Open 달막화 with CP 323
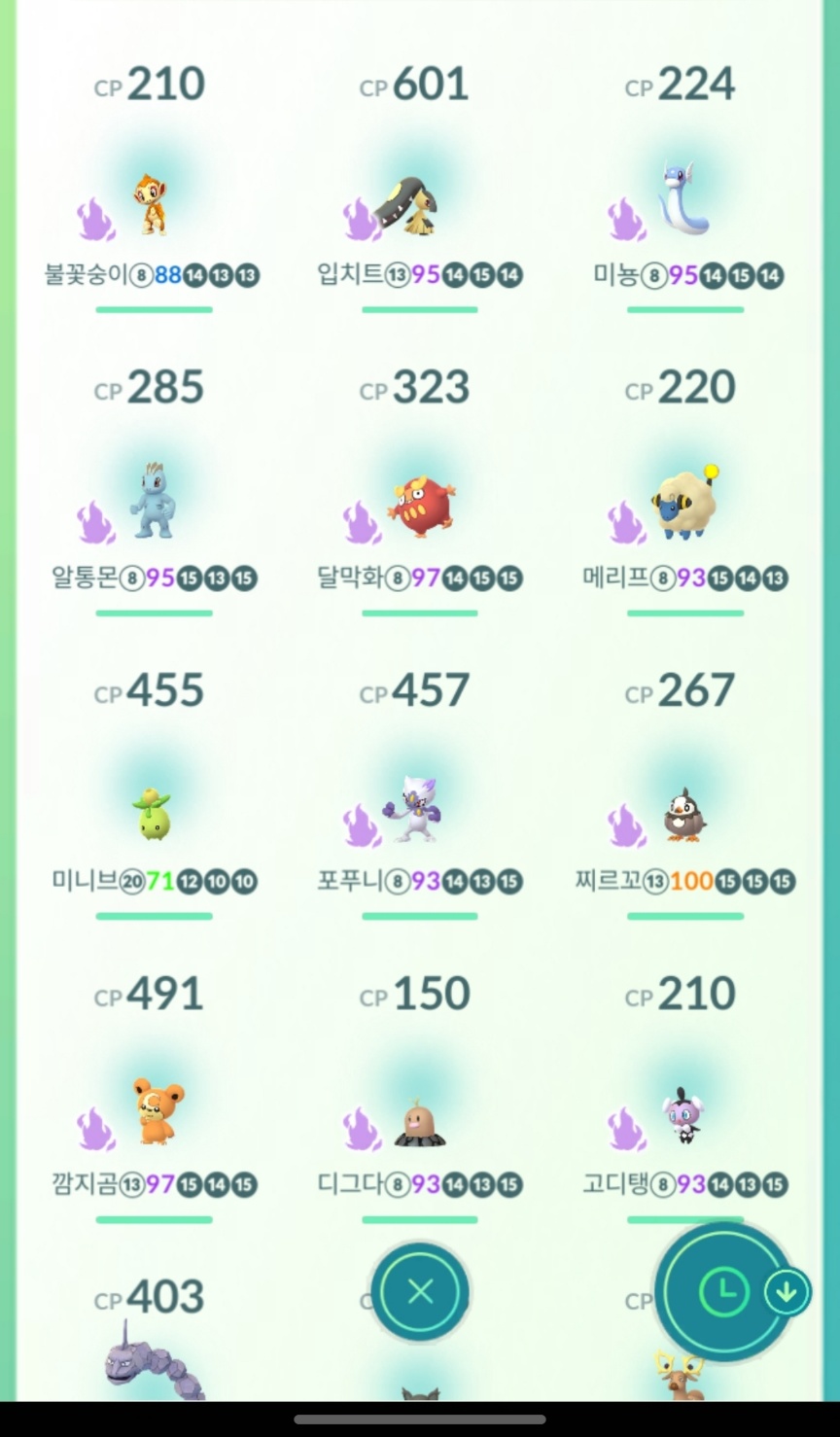The width and height of the screenshot is (840, 1437). [x=419, y=508]
